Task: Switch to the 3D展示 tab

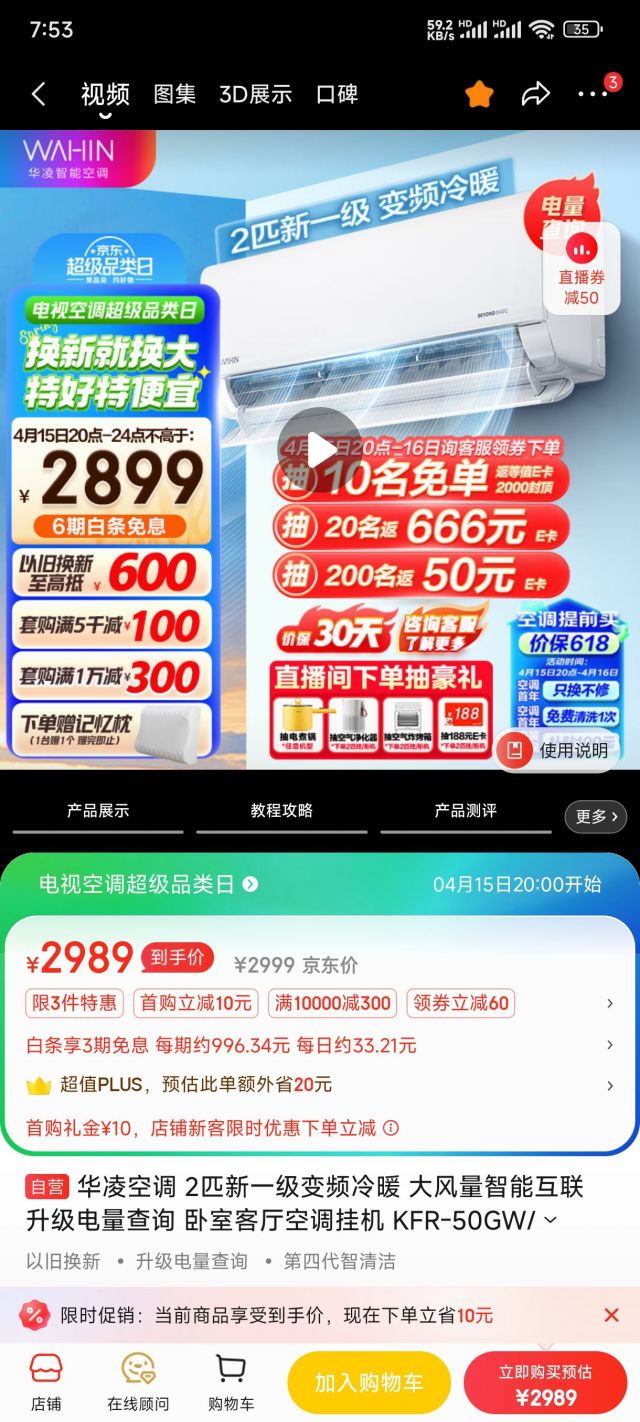Action: pyautogui.click(x=255, y=94)
